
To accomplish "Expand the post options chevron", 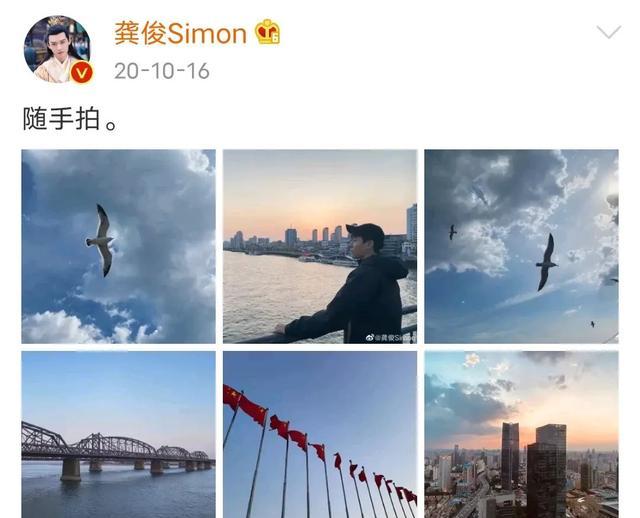I will click(x=608, y=33).
